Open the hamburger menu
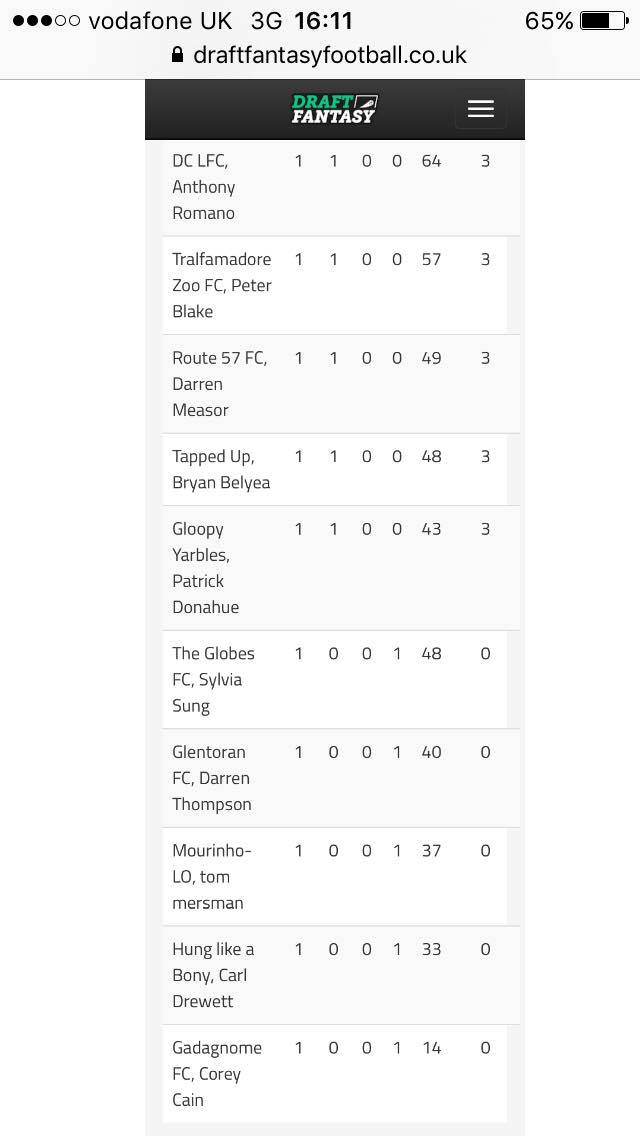 coord(481,109)
